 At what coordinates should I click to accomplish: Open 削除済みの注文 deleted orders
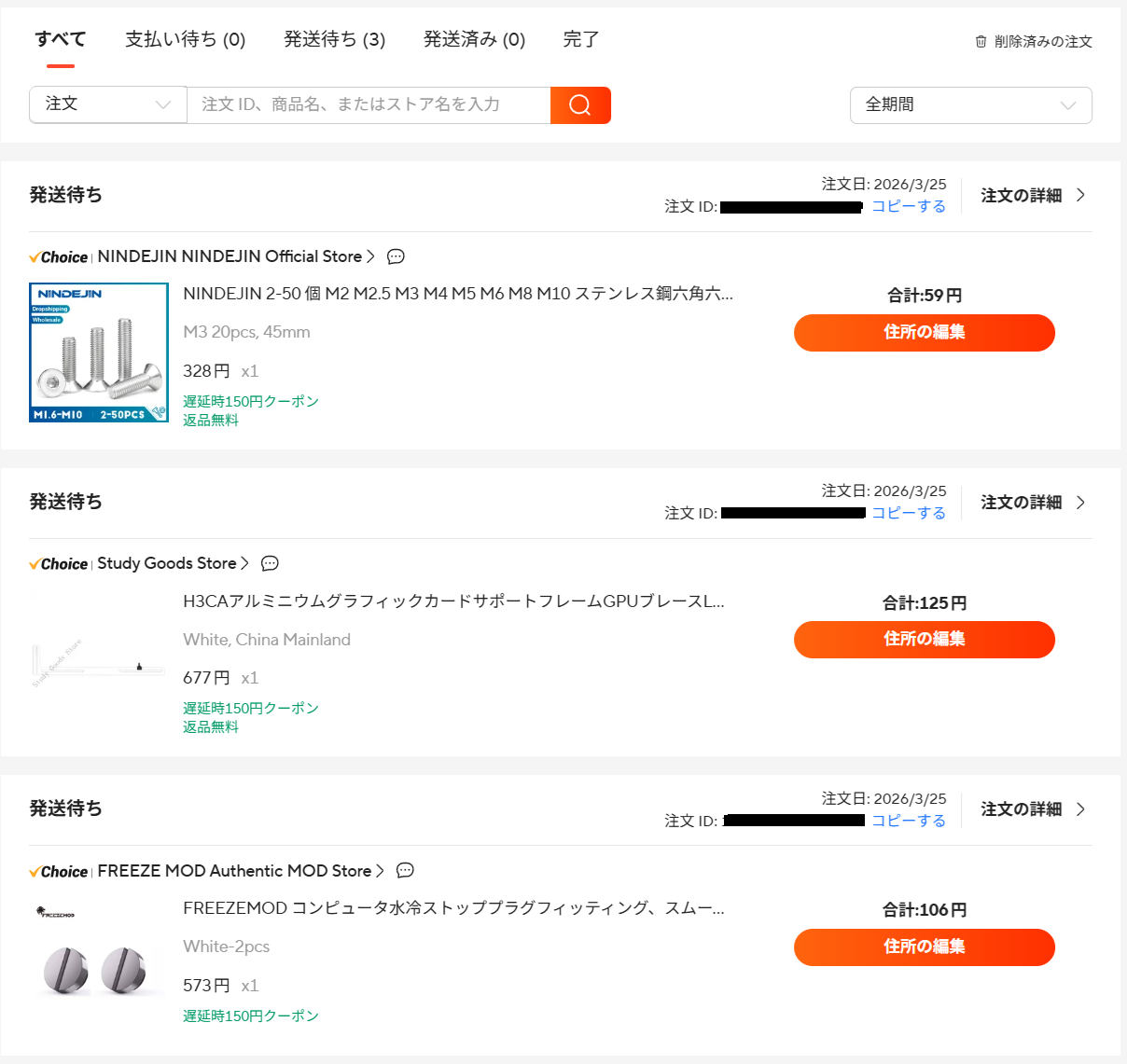pos(1034,41)
